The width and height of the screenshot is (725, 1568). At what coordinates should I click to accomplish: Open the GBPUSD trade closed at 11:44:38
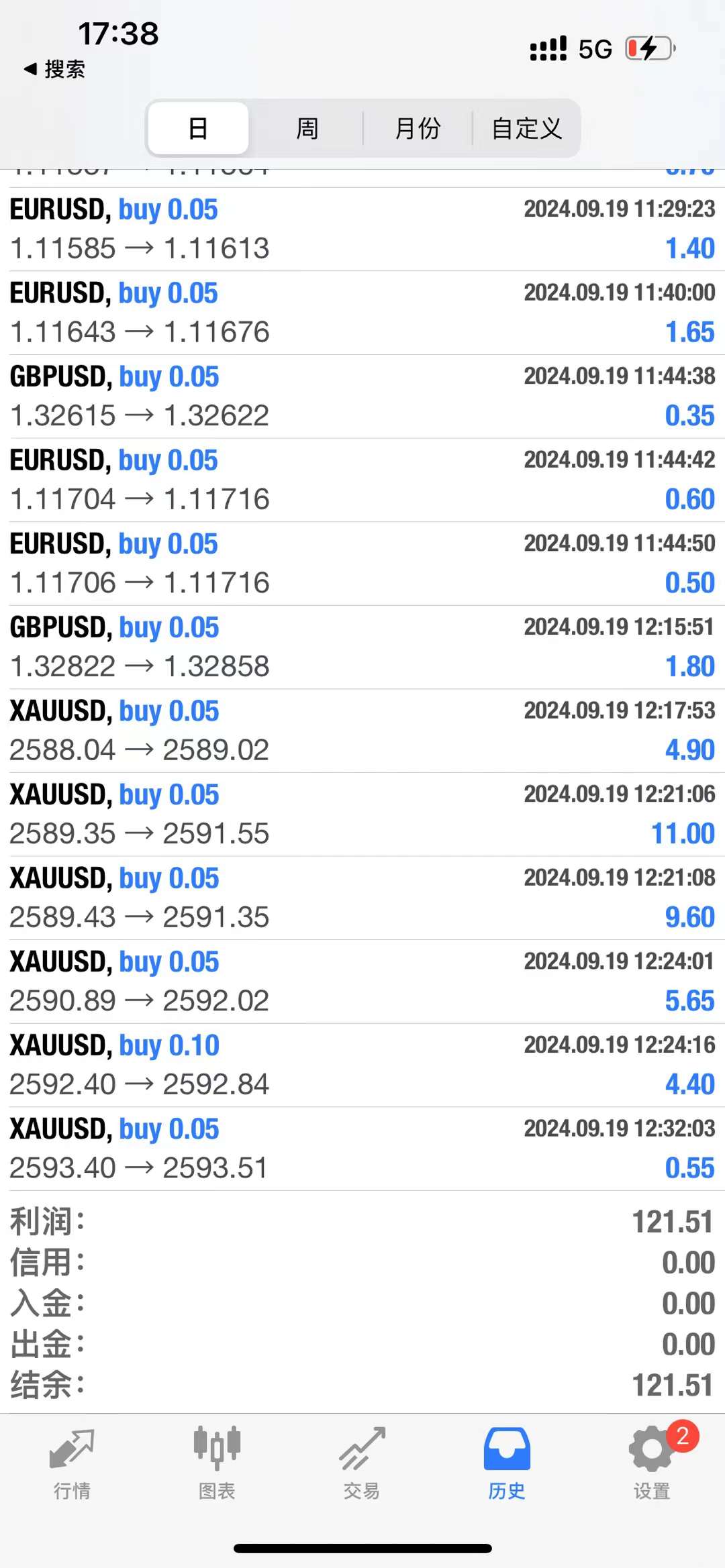362,396
